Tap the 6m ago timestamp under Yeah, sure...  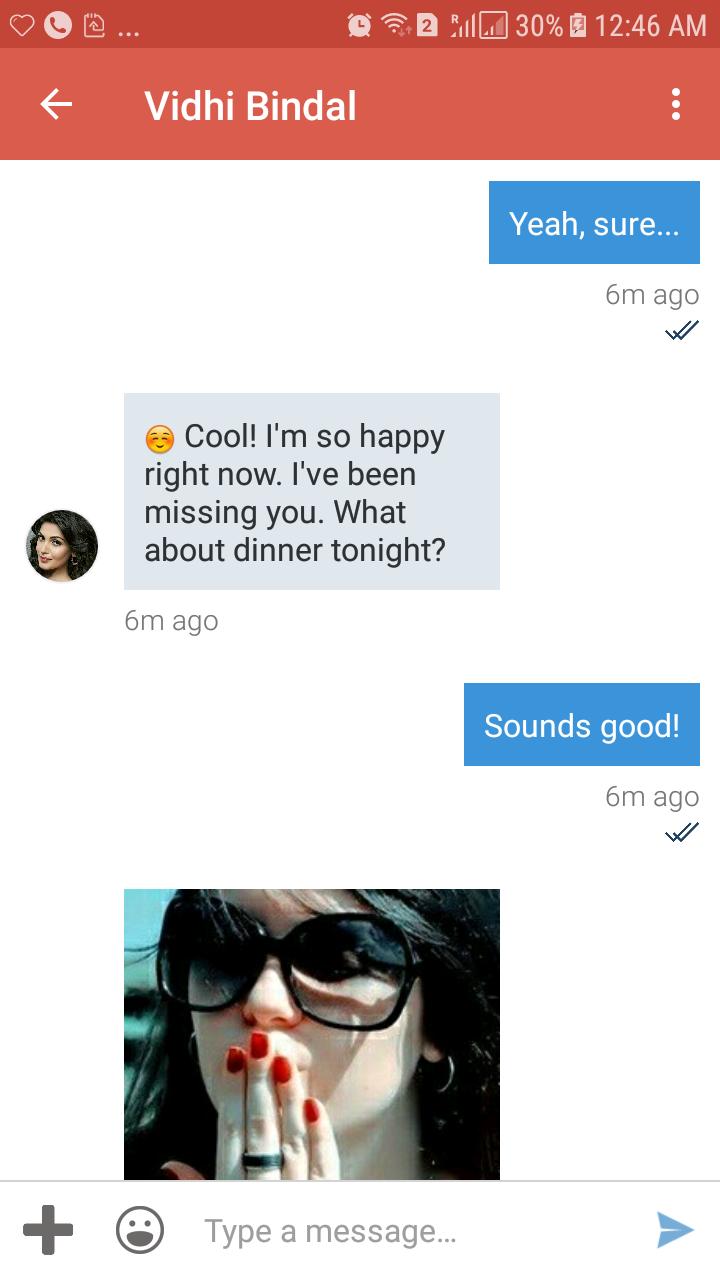coord(651,294)
